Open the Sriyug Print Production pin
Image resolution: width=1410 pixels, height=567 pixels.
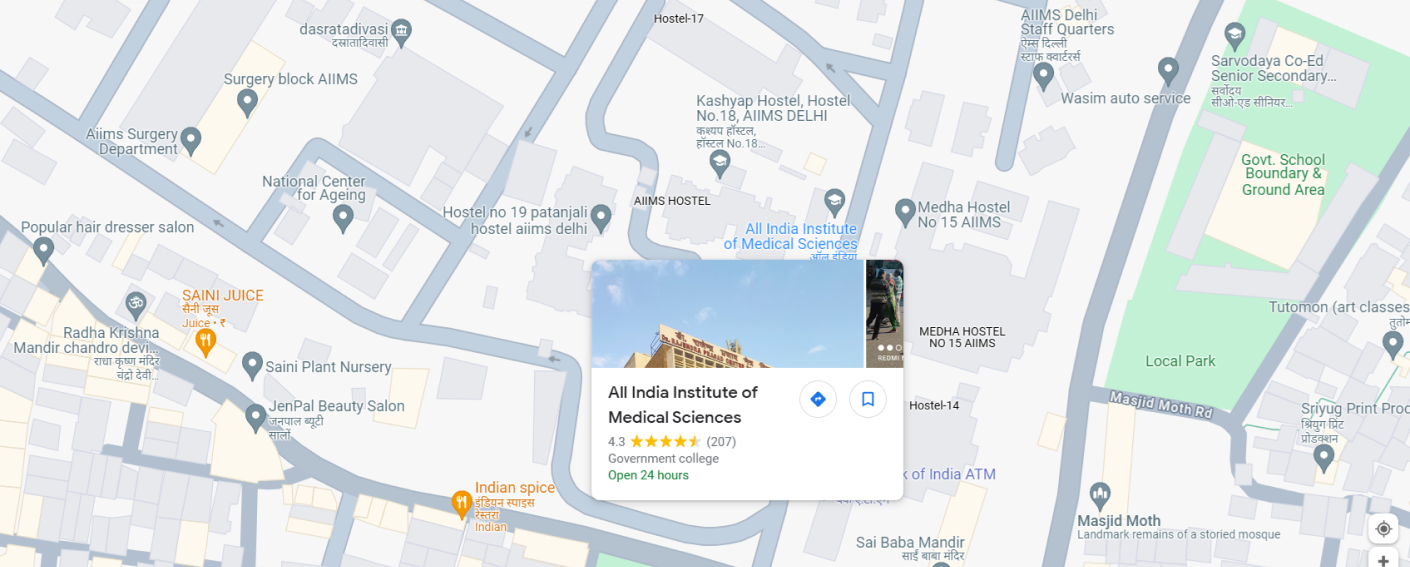click(1324, 457)
